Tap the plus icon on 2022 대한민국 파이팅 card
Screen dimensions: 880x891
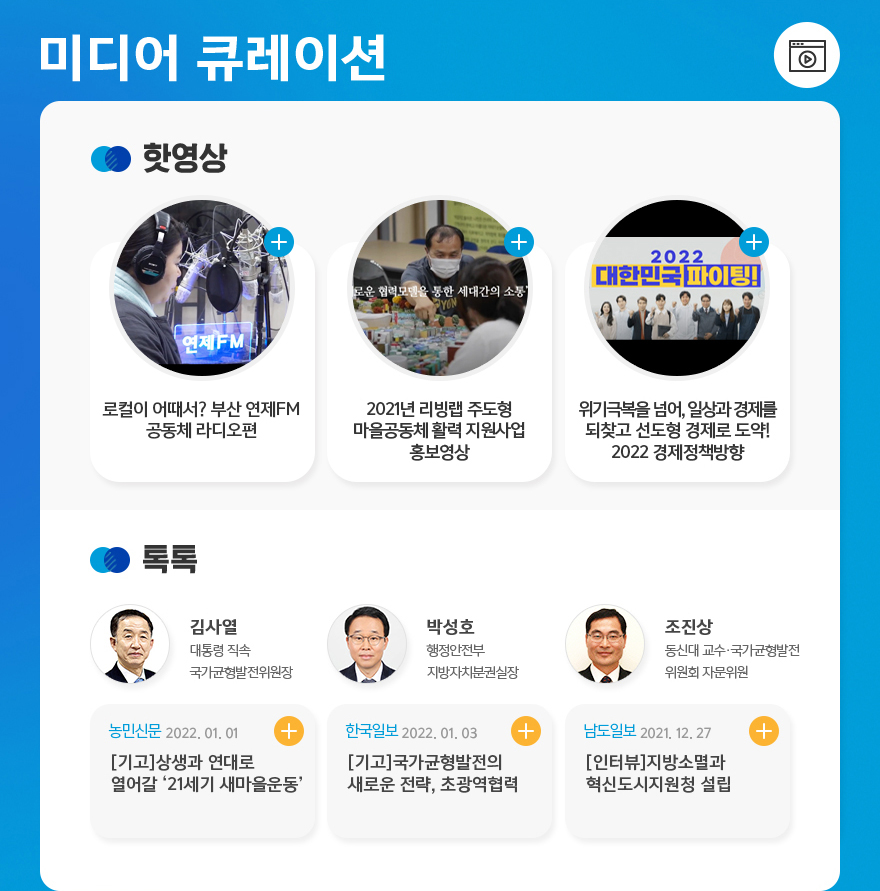754,242
